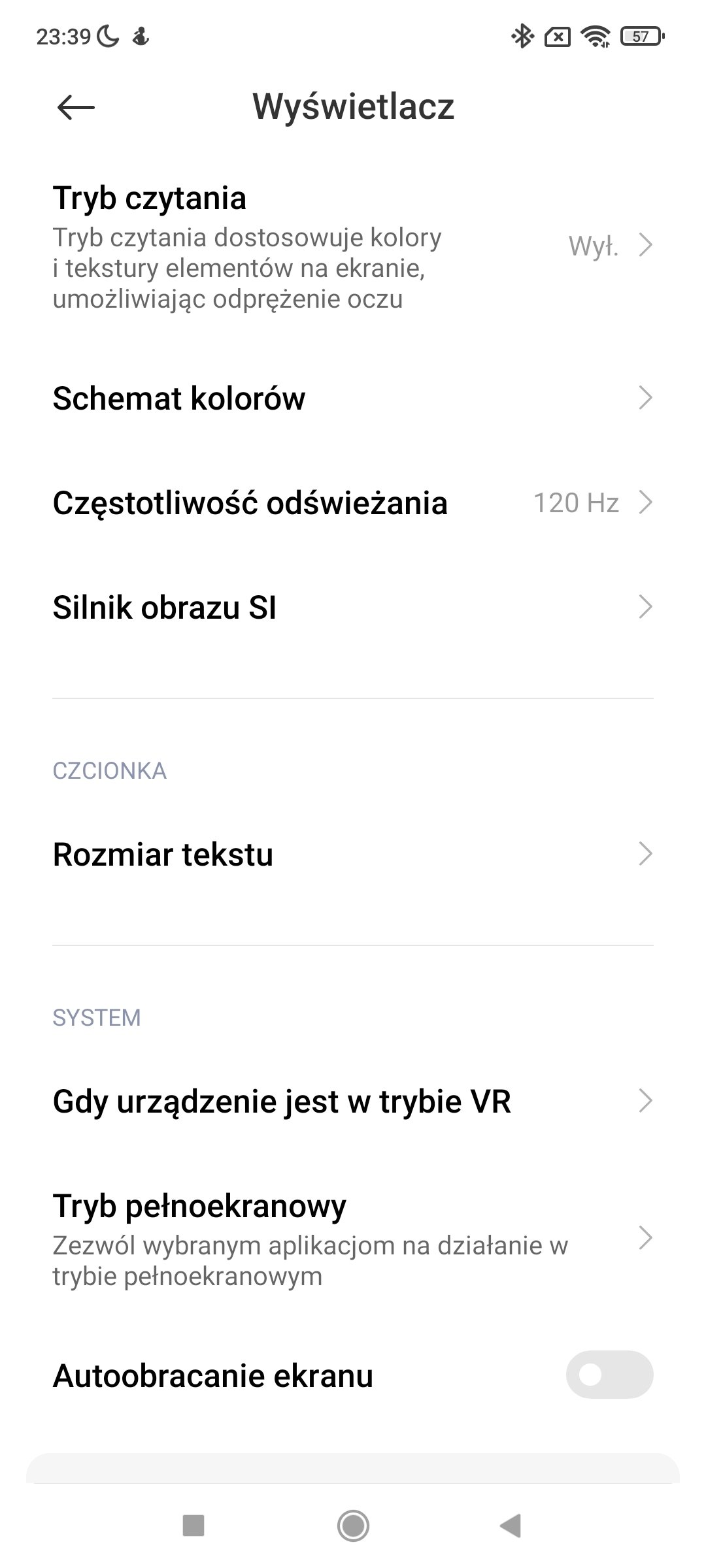Open Rozmiar tekstu
The width and height of the screenshot is (706, 1568).
point(353,854)
